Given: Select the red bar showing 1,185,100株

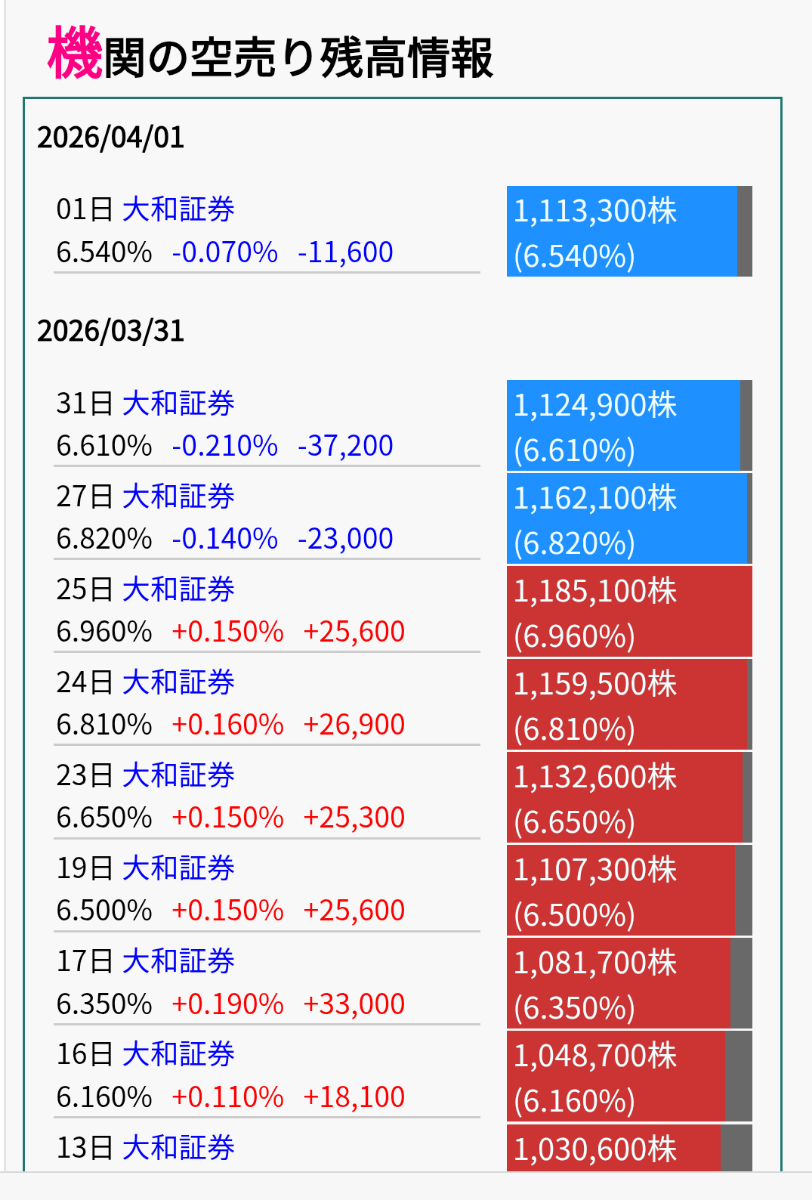Looking at the screenshot, I should click(620, 612).
